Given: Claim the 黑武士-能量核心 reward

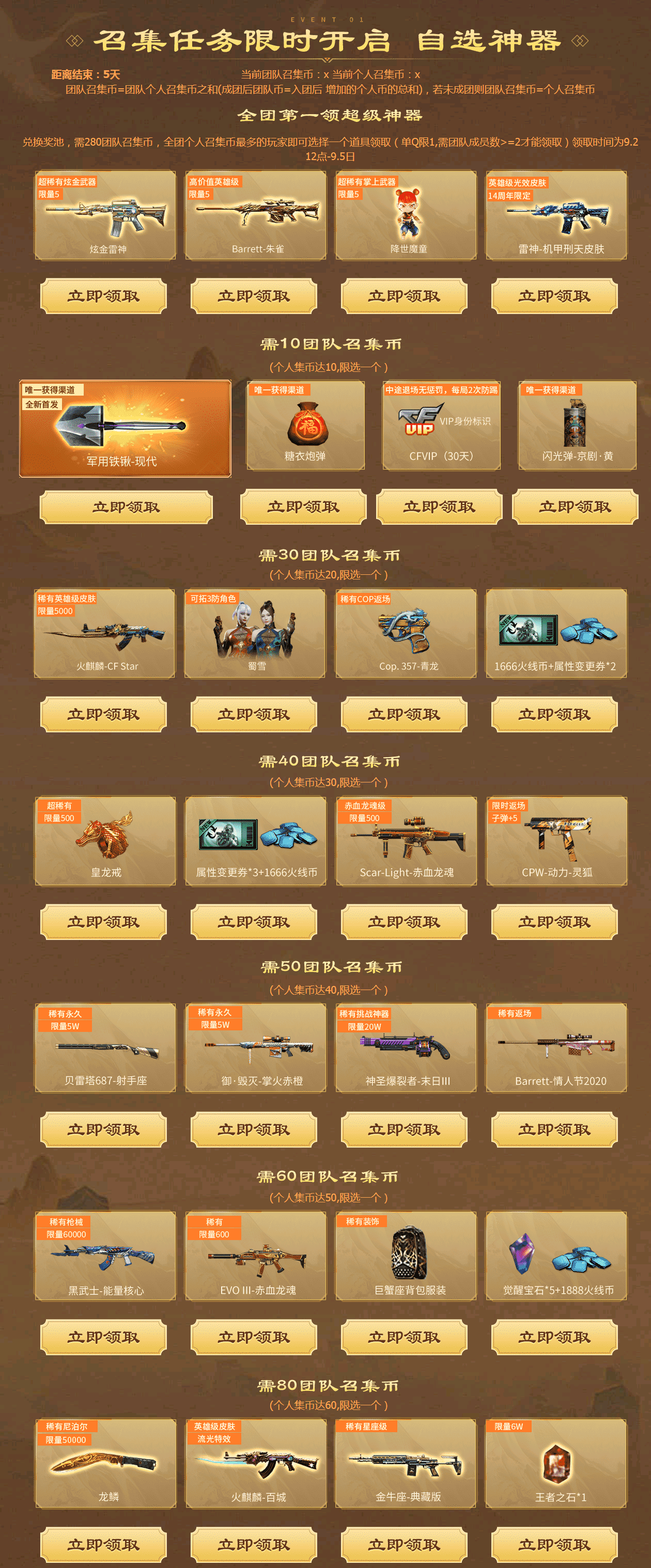Looking at the screenshot, I should [x=103, y=1337].
